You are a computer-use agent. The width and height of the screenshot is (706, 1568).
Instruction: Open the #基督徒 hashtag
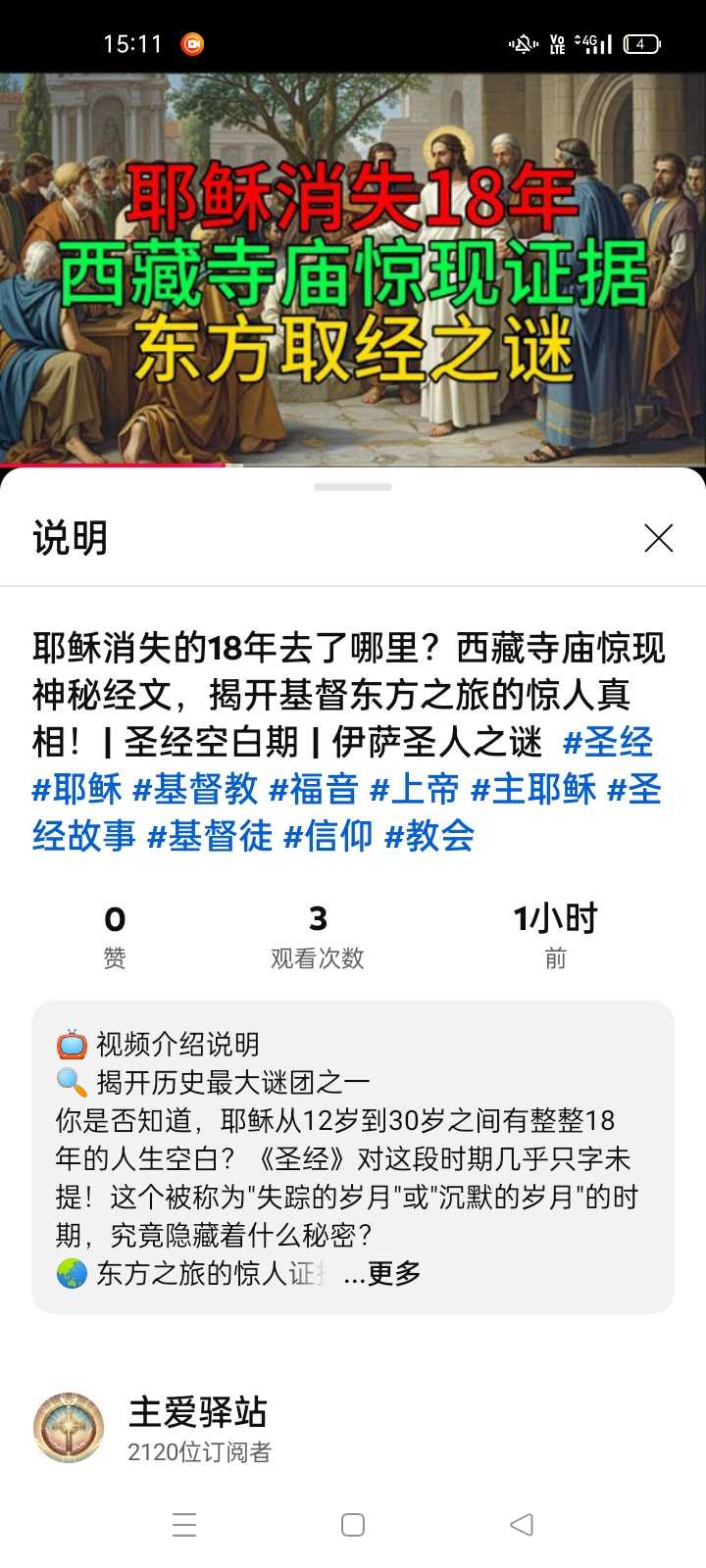coord(210,836)
